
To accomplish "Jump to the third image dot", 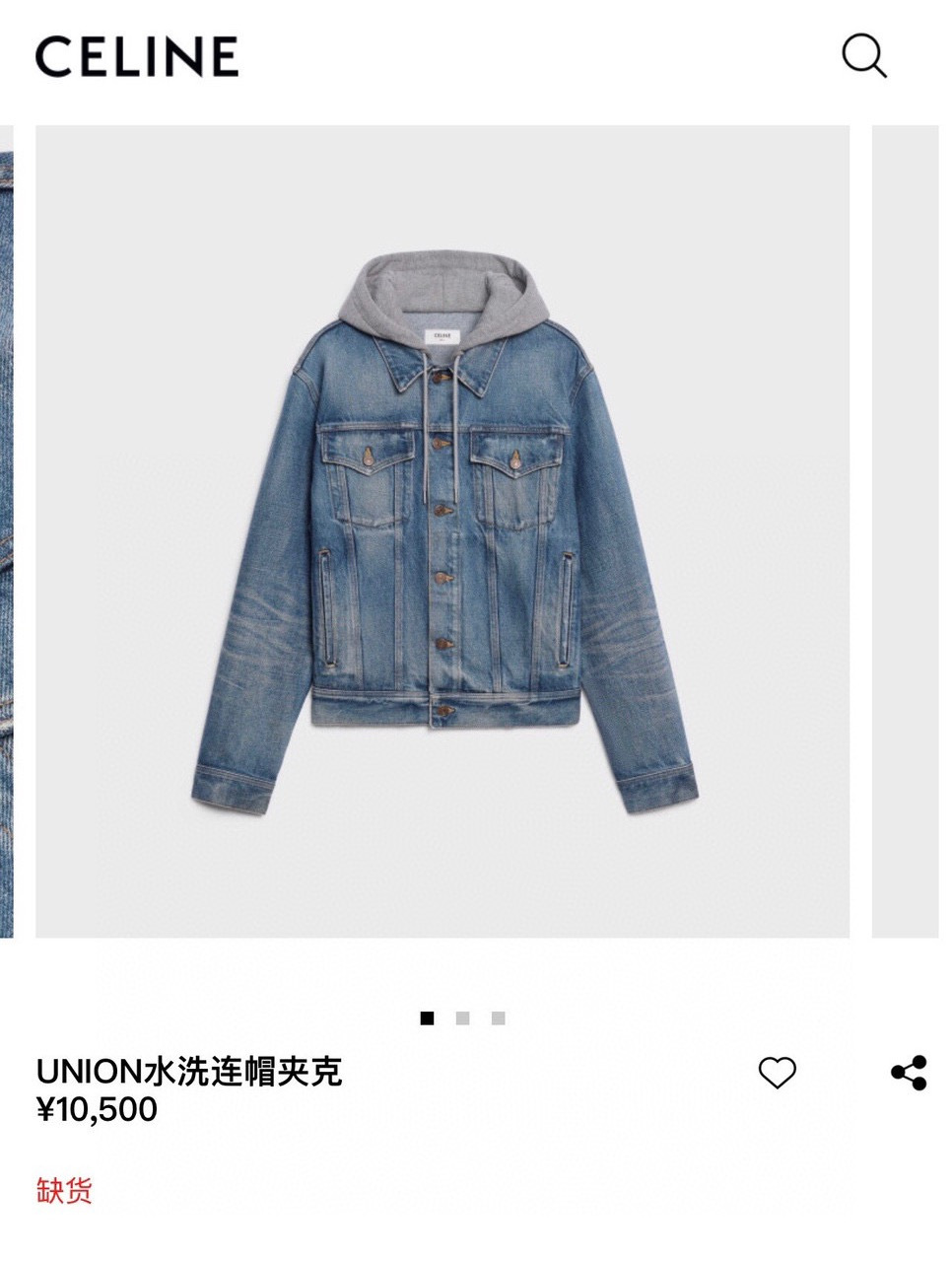I will point(498,1018).
